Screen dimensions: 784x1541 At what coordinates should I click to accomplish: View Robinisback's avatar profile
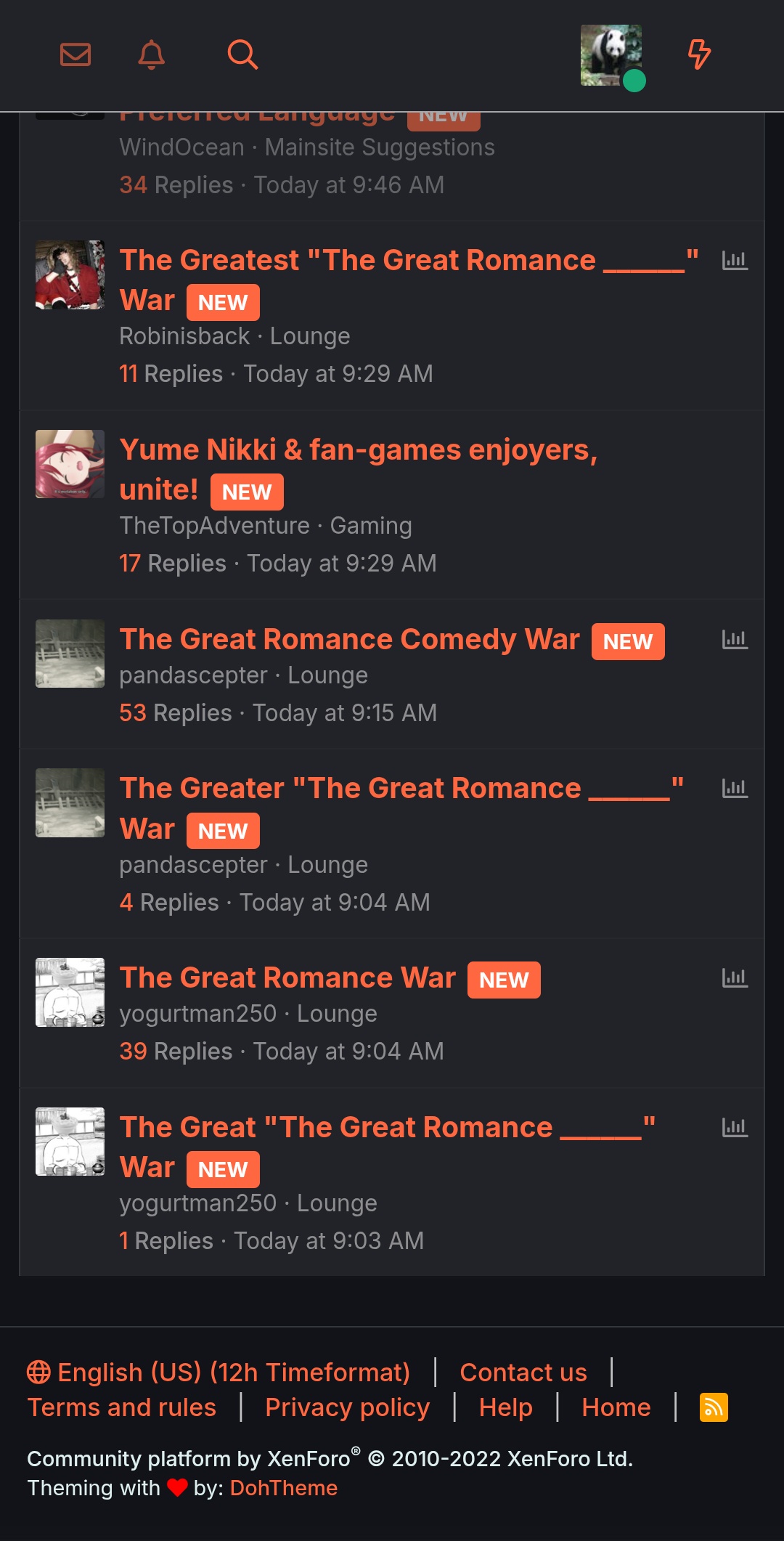click(70, 275)
